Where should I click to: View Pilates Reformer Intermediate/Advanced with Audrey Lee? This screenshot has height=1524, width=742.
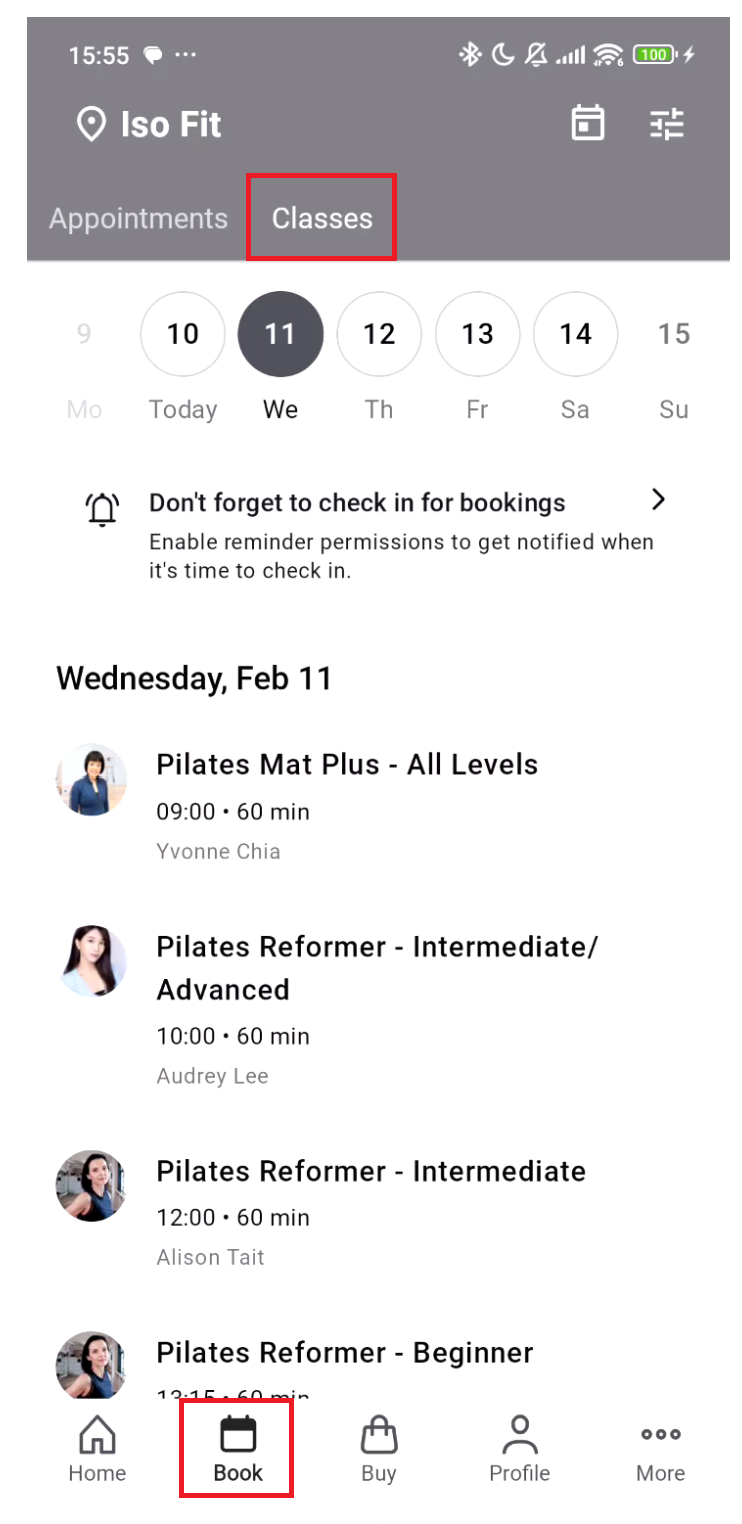point(376,968)
